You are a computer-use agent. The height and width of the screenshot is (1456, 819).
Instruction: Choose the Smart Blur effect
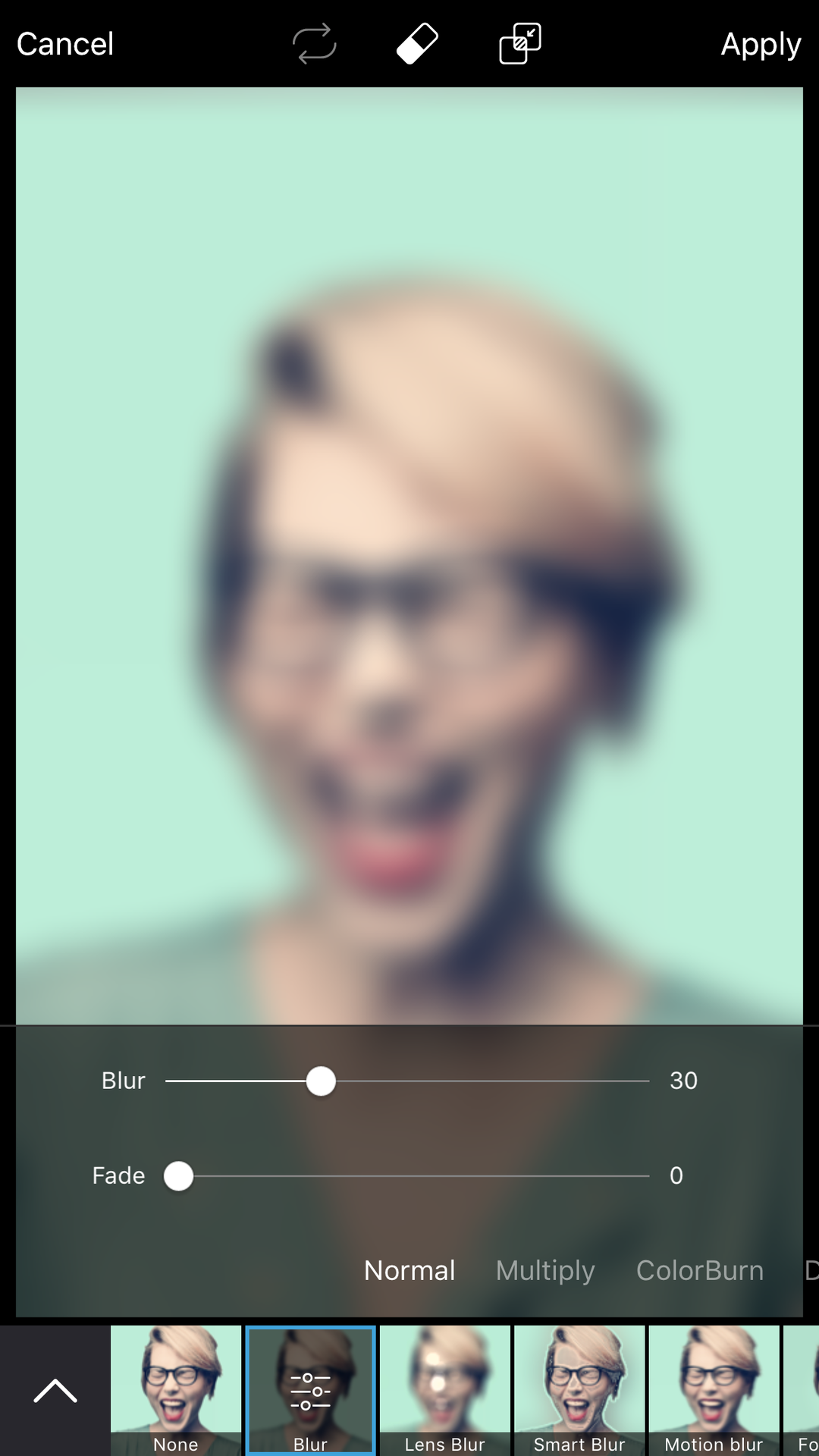tap(579, 1389)
